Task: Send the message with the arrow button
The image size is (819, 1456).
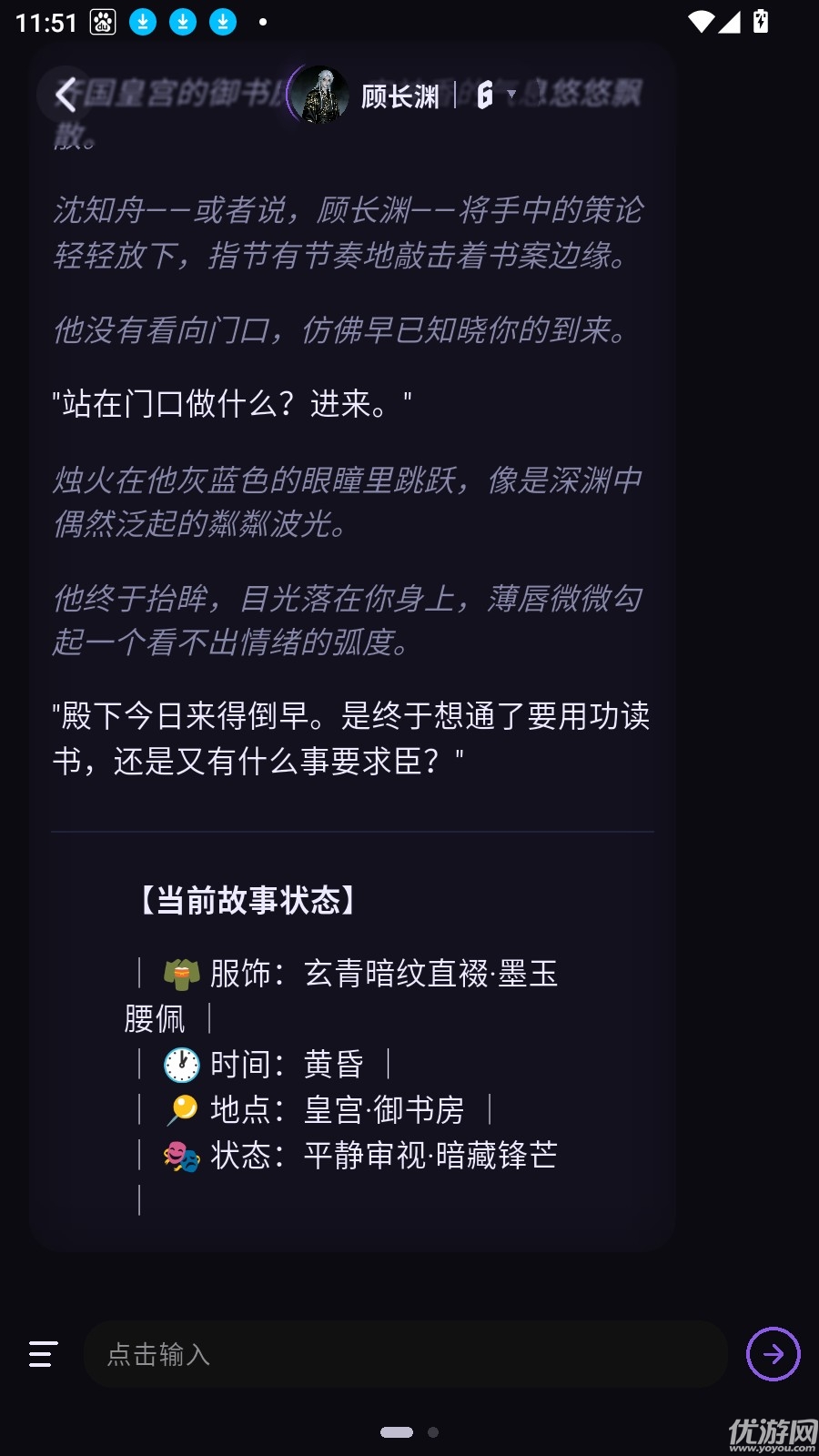Action: [x=773, y=1354]
